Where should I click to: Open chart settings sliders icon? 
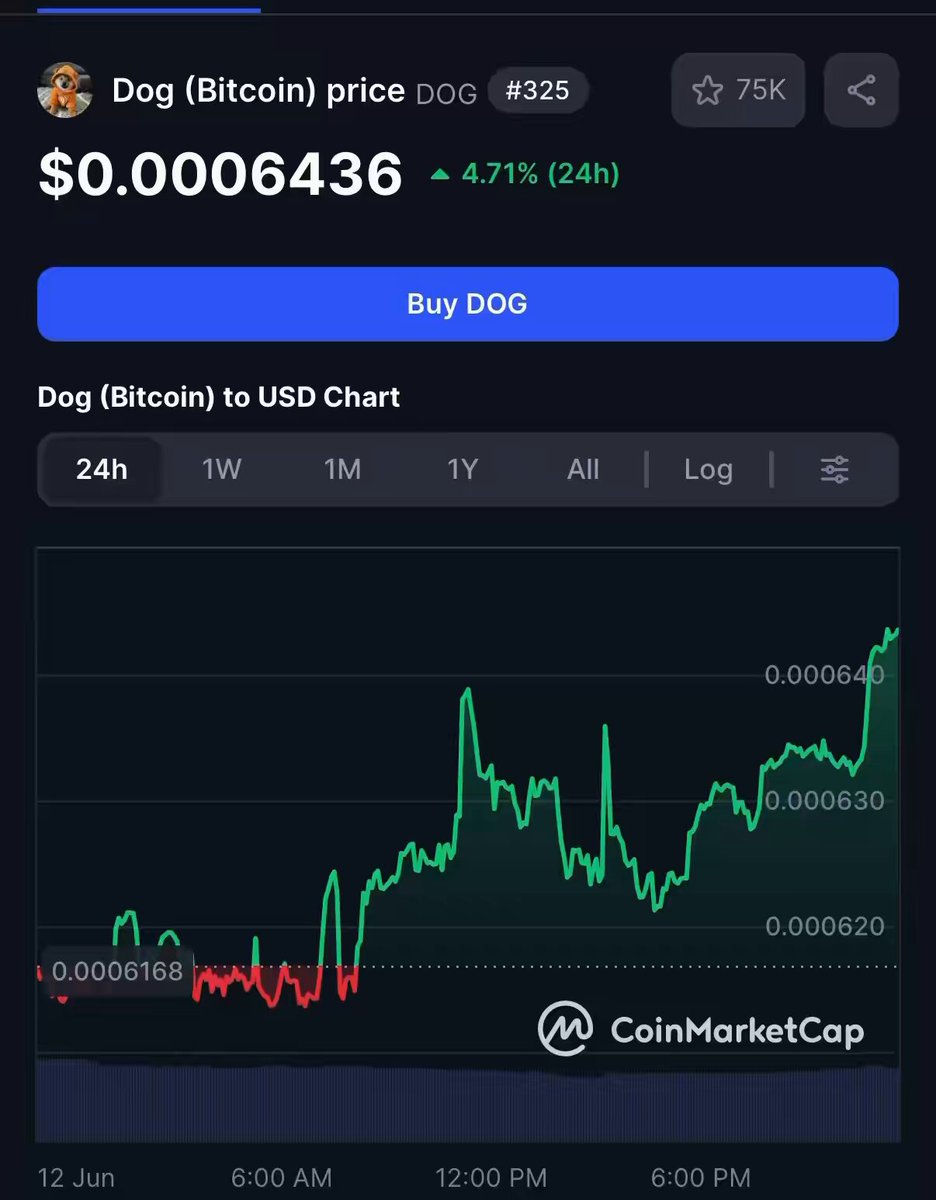834,469
